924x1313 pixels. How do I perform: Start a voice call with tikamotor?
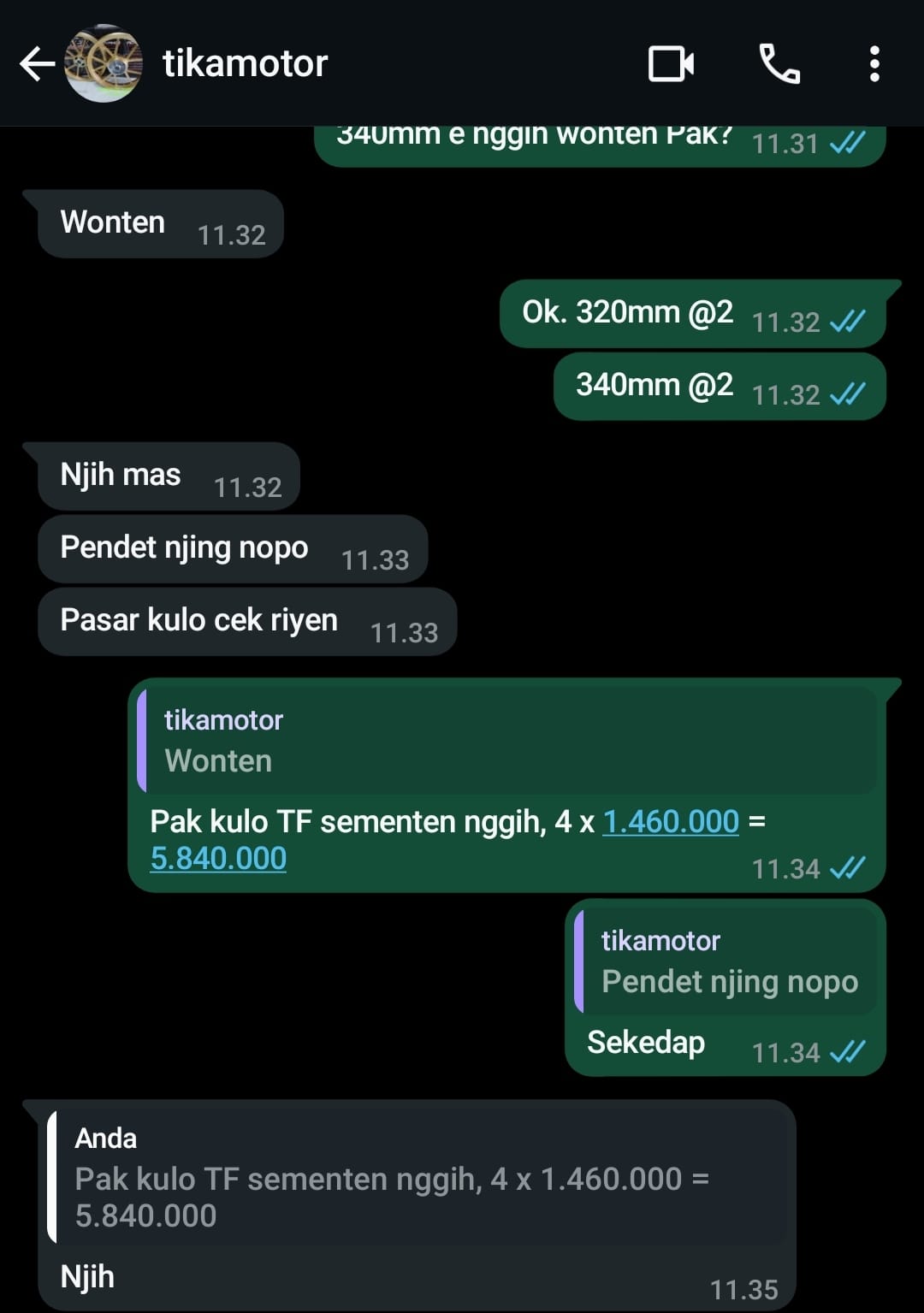coord(779,64)
